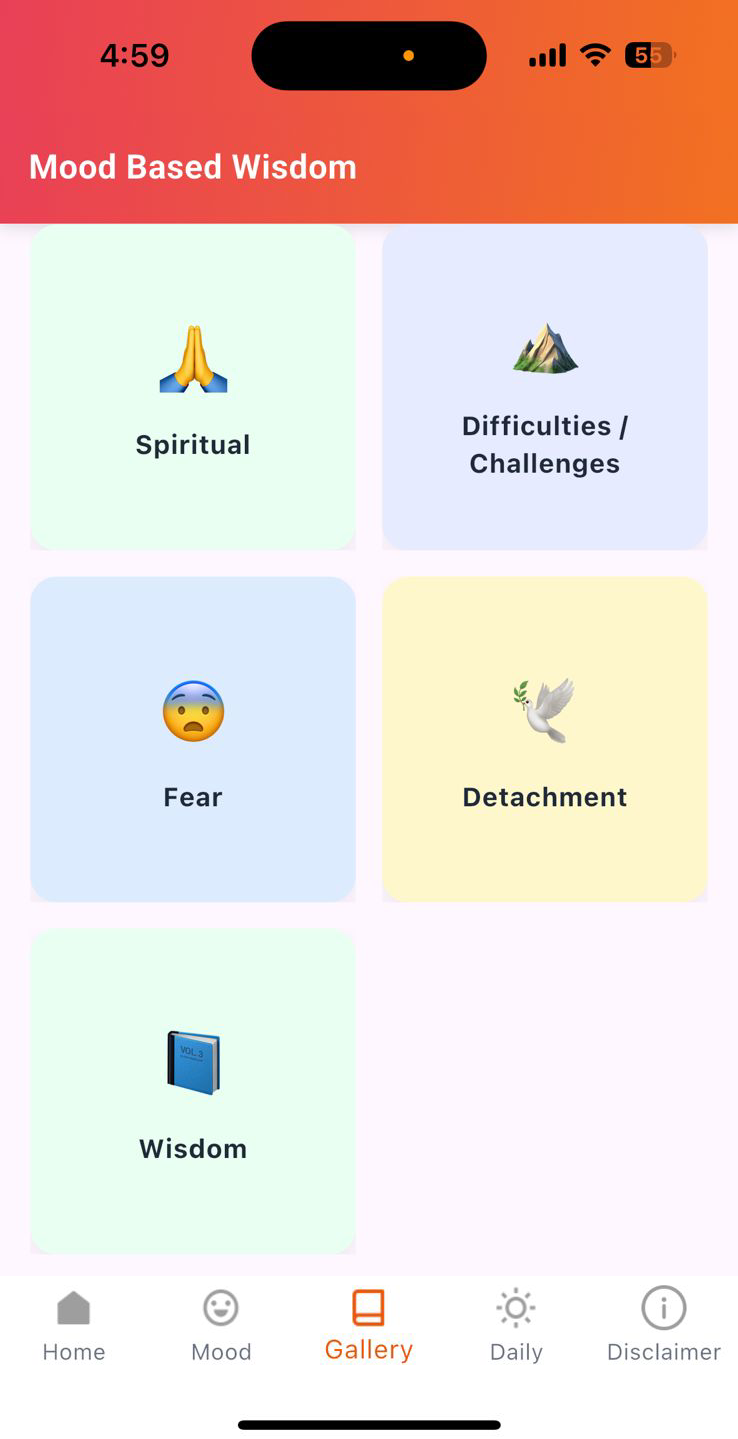
Task: Tap the folded hands emoji on Spiritual card
Action: point(192,360)
